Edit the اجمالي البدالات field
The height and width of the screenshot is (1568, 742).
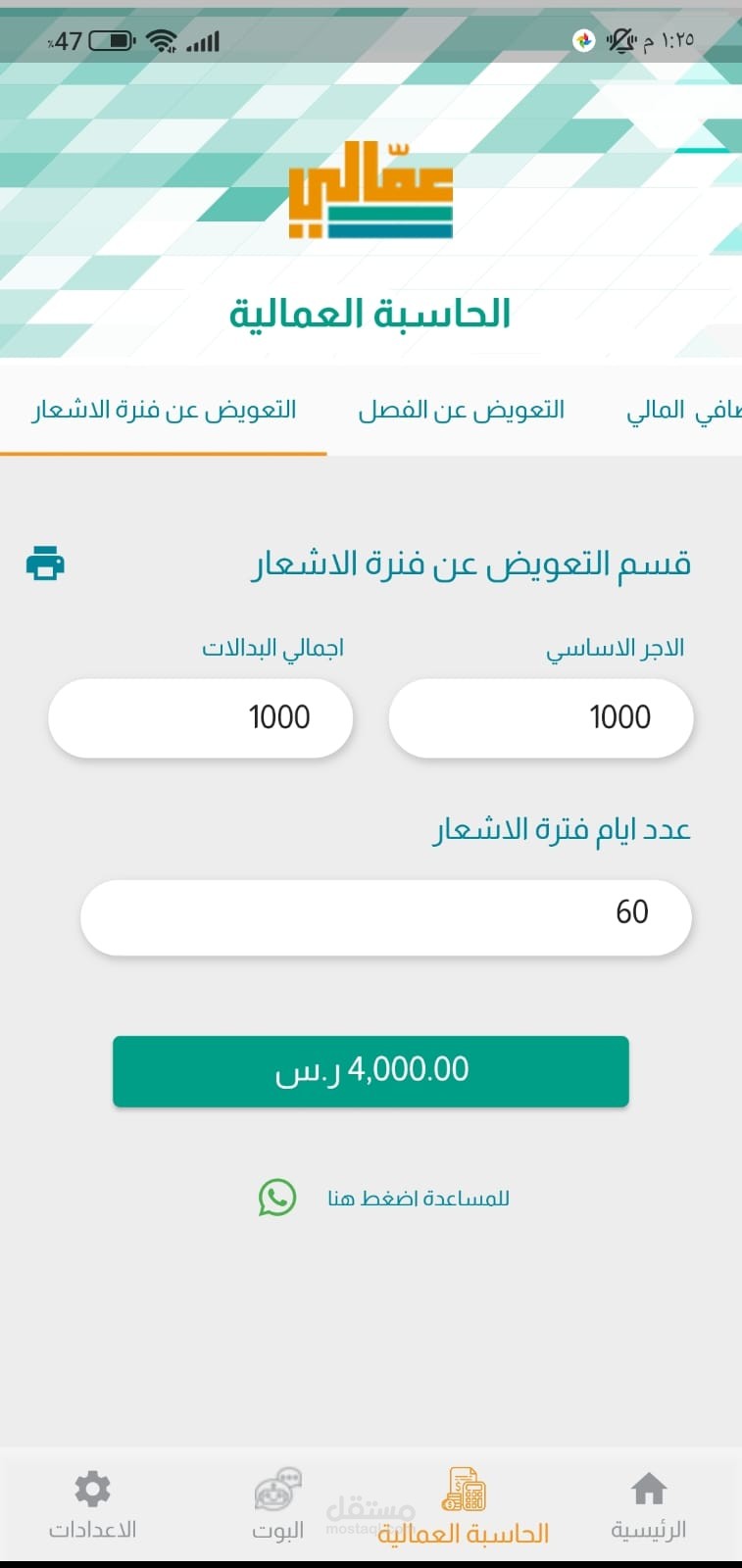point(200,717)
